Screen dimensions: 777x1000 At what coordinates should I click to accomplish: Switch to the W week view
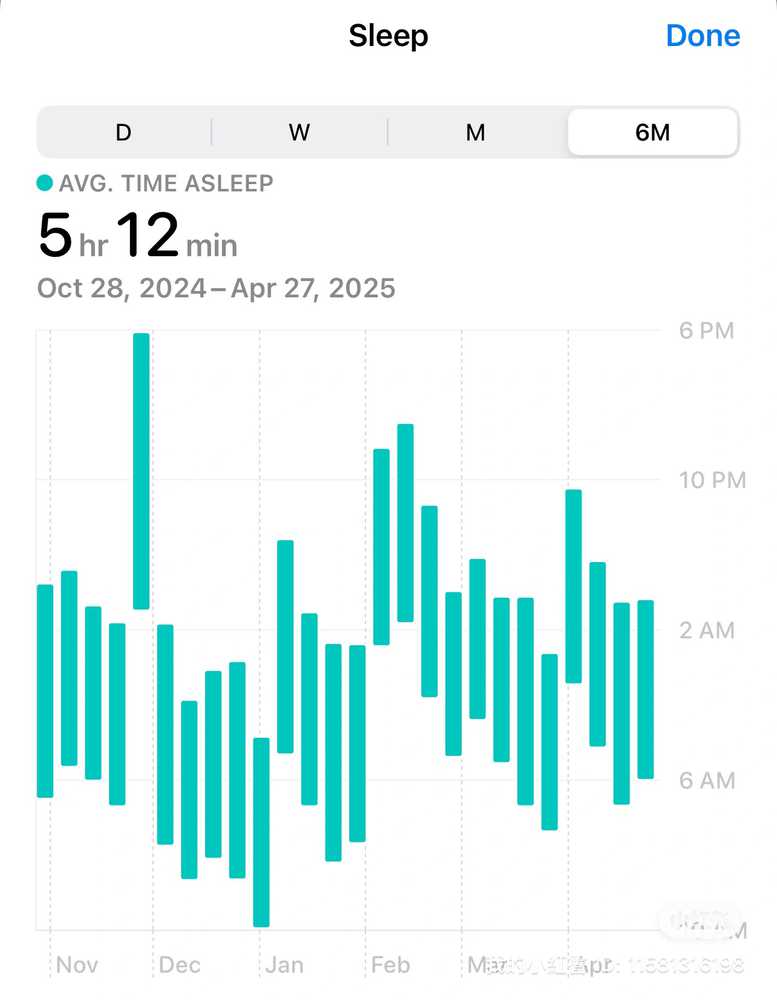click(x=299, y=133)
